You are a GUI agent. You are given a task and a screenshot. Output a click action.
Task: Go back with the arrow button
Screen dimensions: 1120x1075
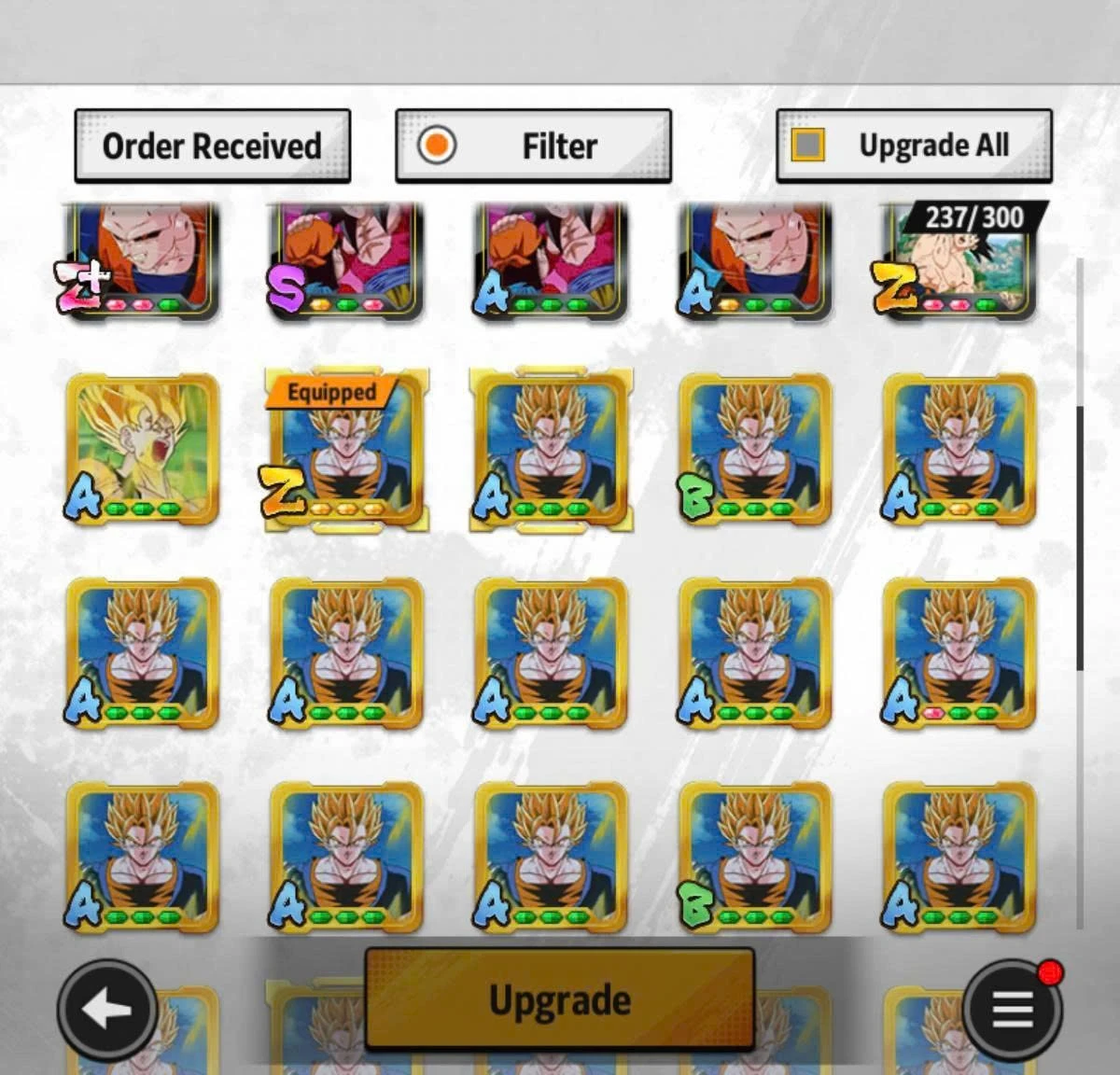pyautogui.click(x=107, y=1010)
